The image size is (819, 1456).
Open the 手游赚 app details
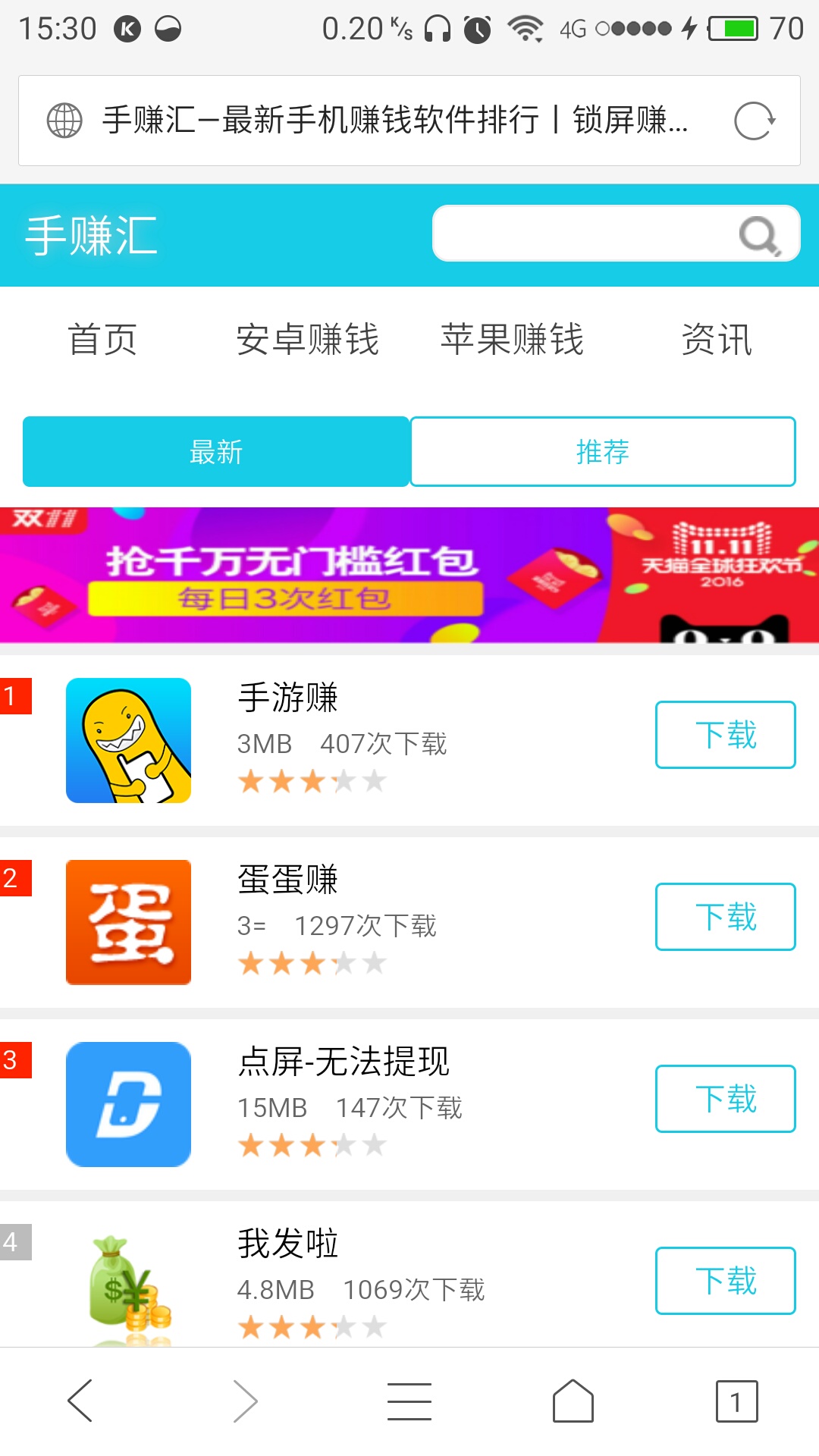[287, 697]
